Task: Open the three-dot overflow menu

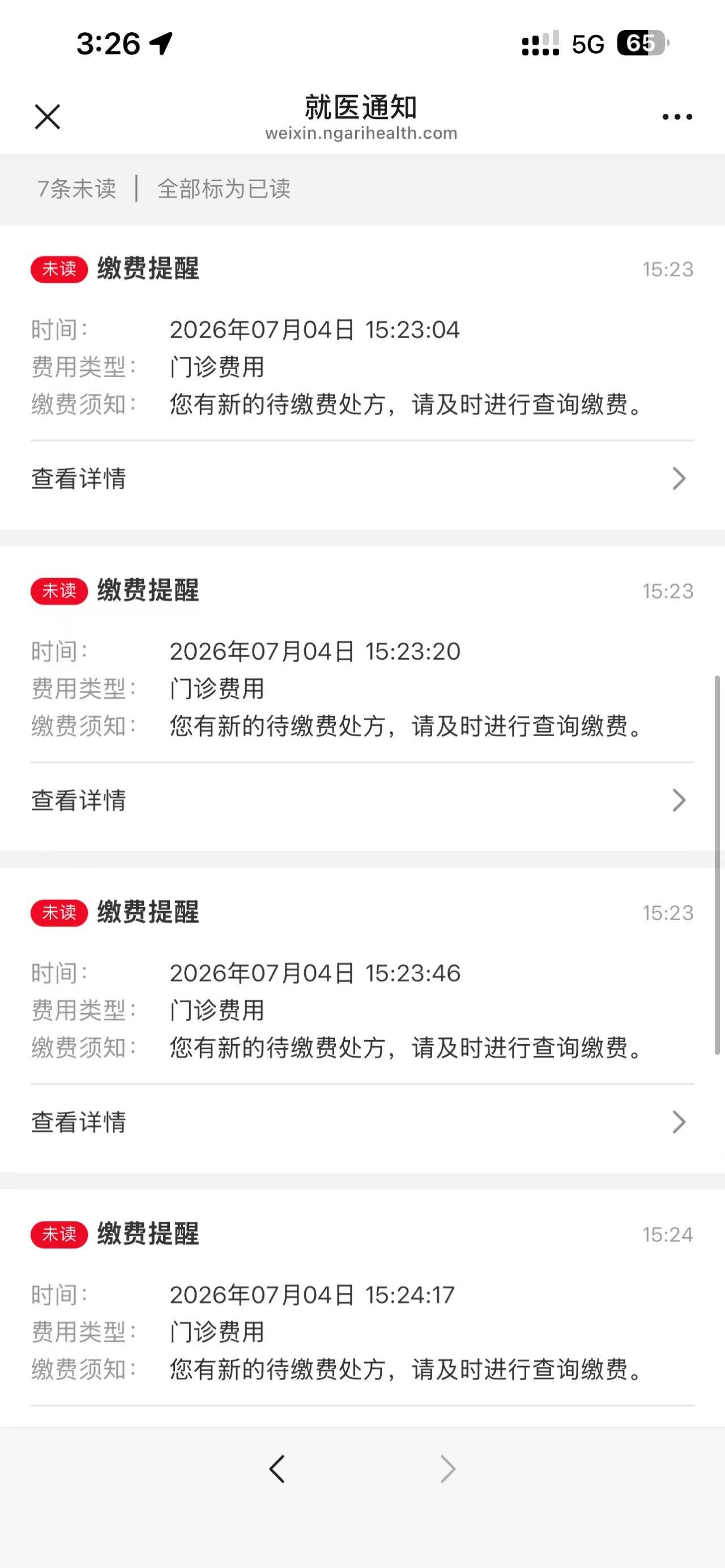Action: pos(677,116)
